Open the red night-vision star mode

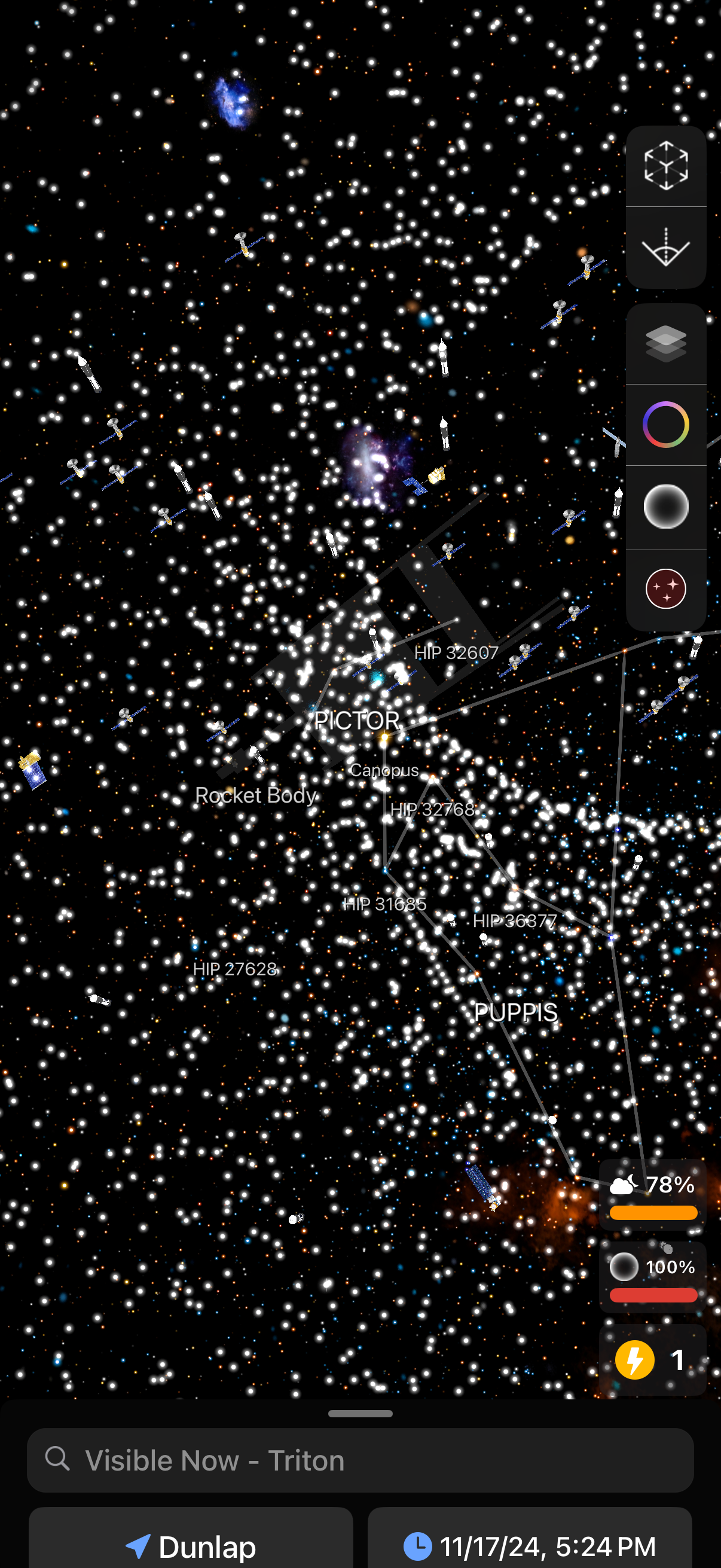click(665, 586)
